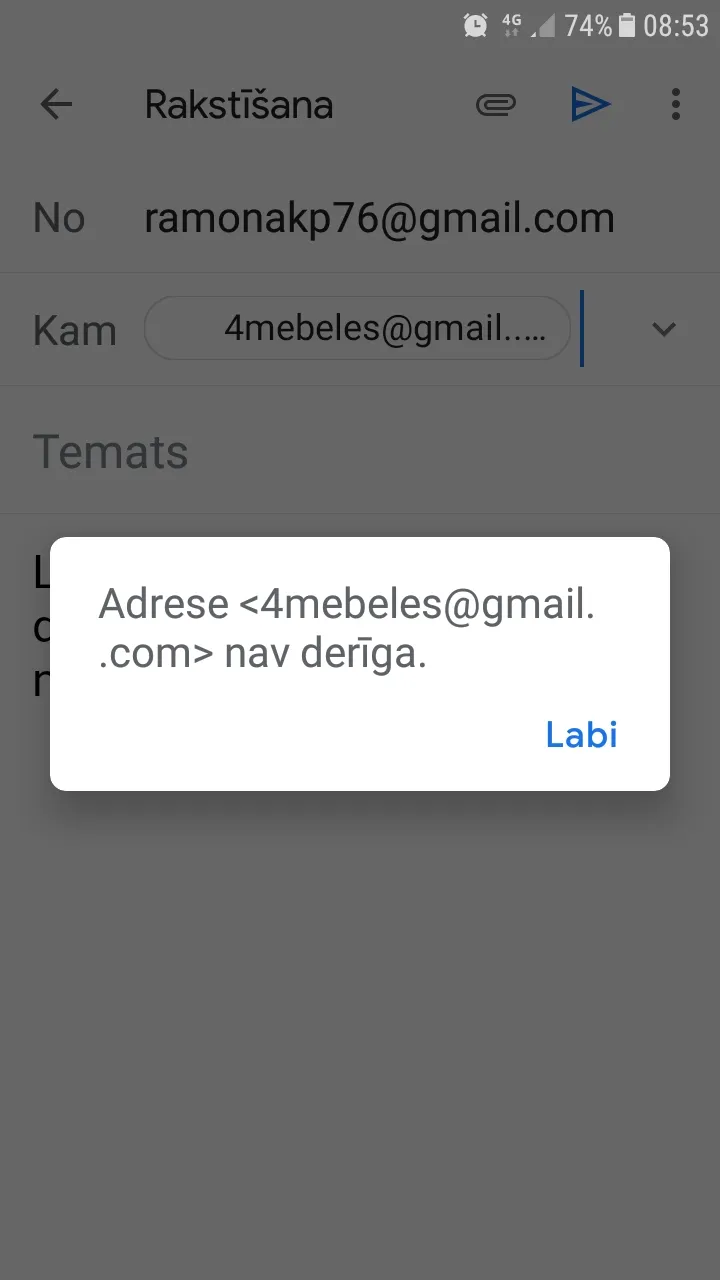
Task: Dismiss the invalid address dialog with Labi
Action: click(x=581, y=735)
